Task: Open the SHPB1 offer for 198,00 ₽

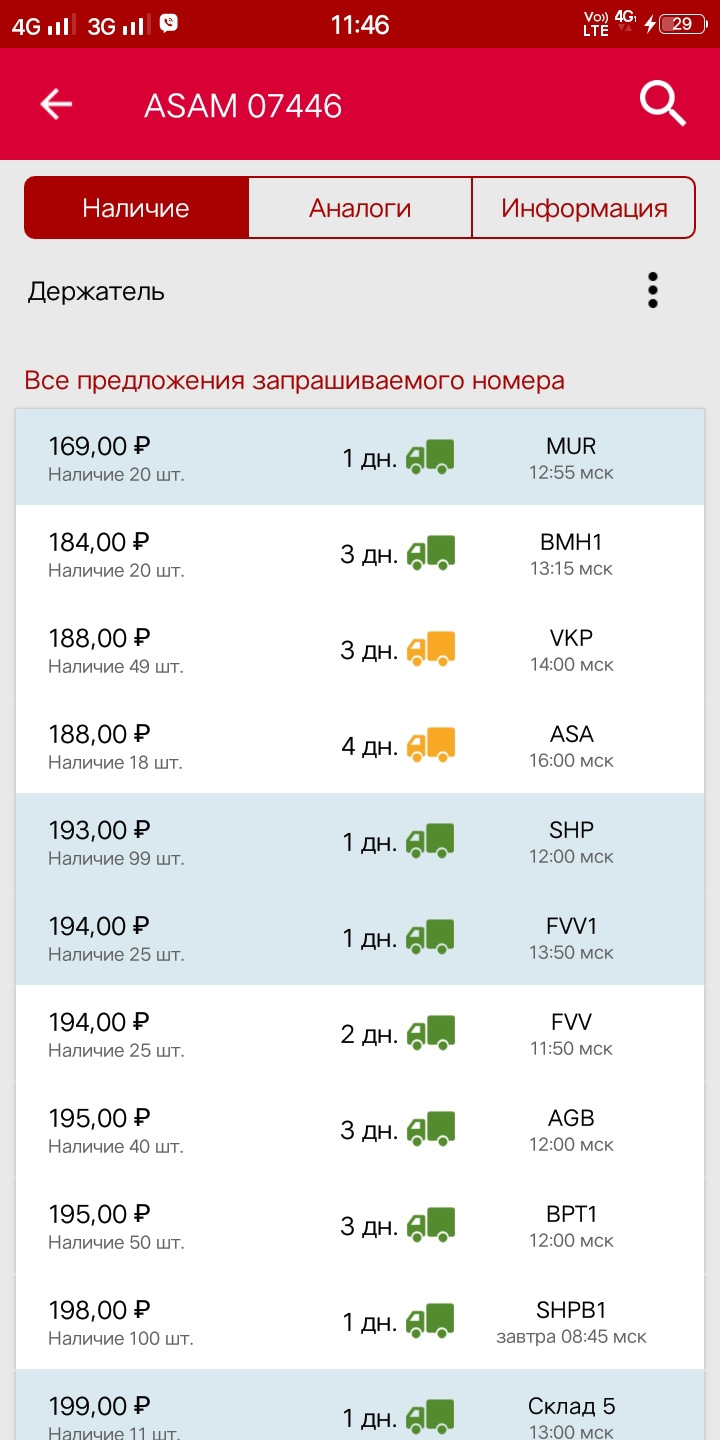Action: click(x=360, y=1321)
